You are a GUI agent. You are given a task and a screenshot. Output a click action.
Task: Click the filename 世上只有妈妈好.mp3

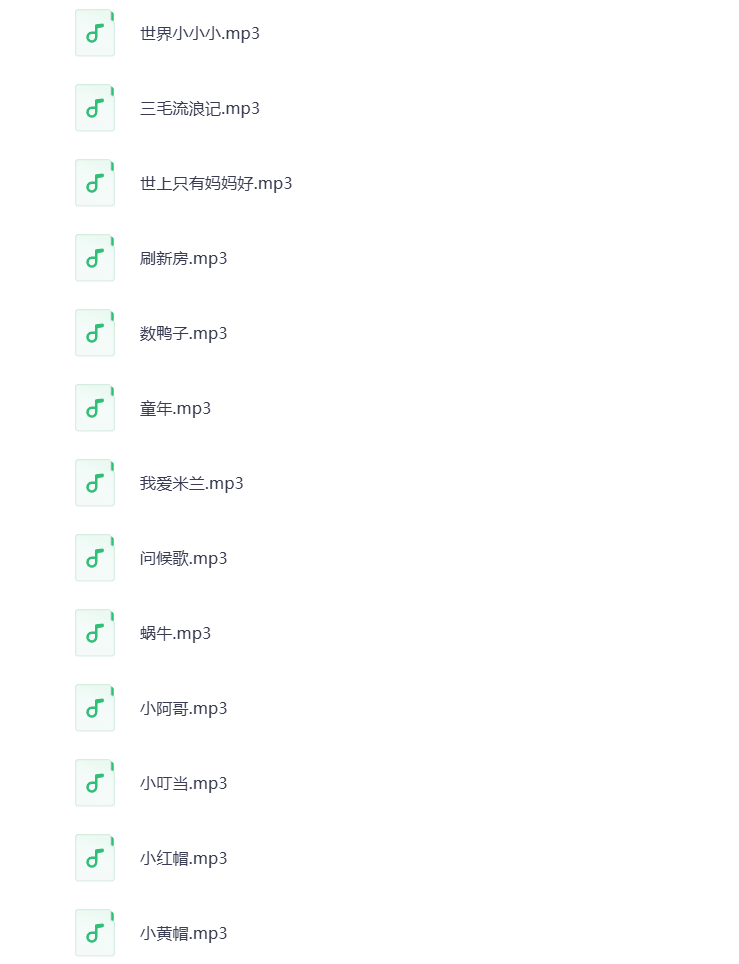tap(215, 183)
